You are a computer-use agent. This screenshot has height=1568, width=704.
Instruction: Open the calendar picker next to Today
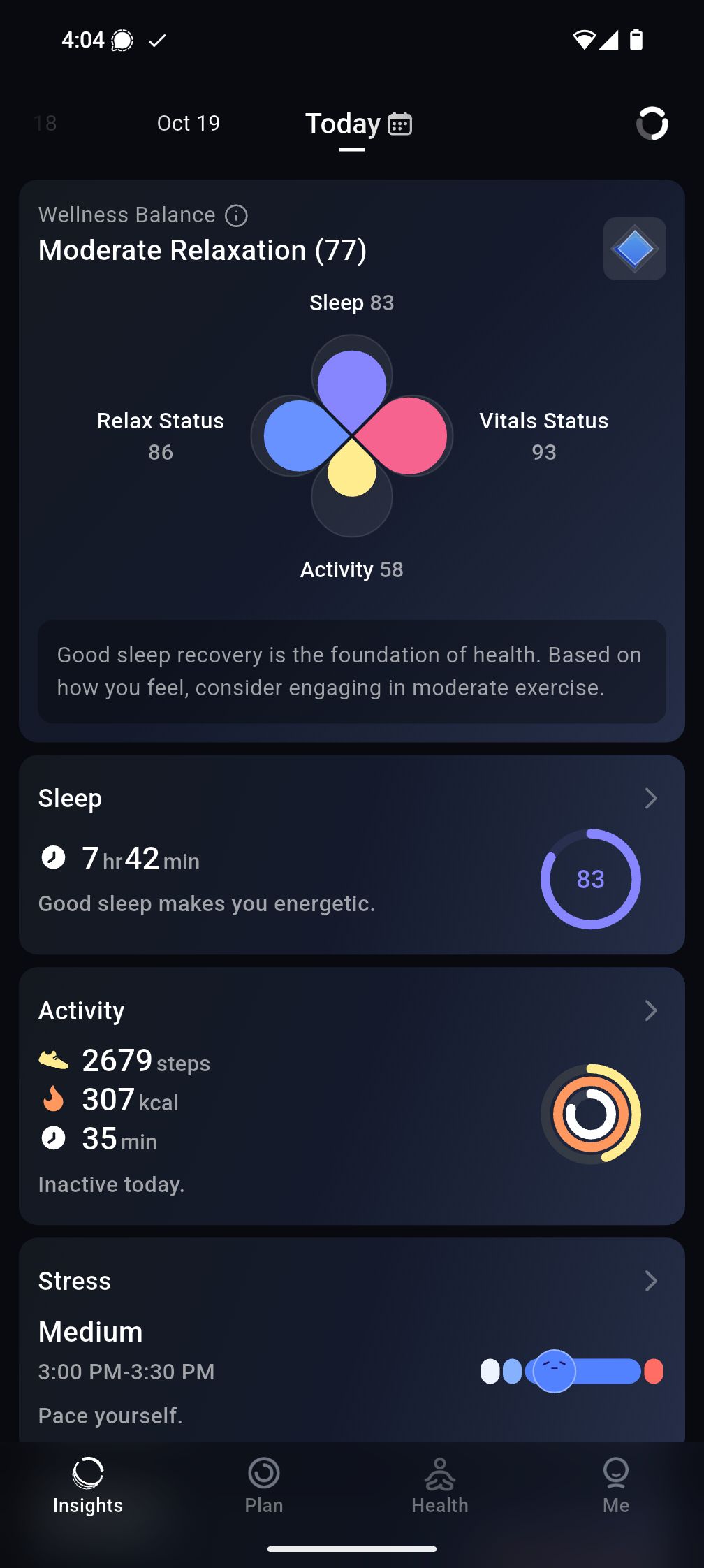[399, 124]
